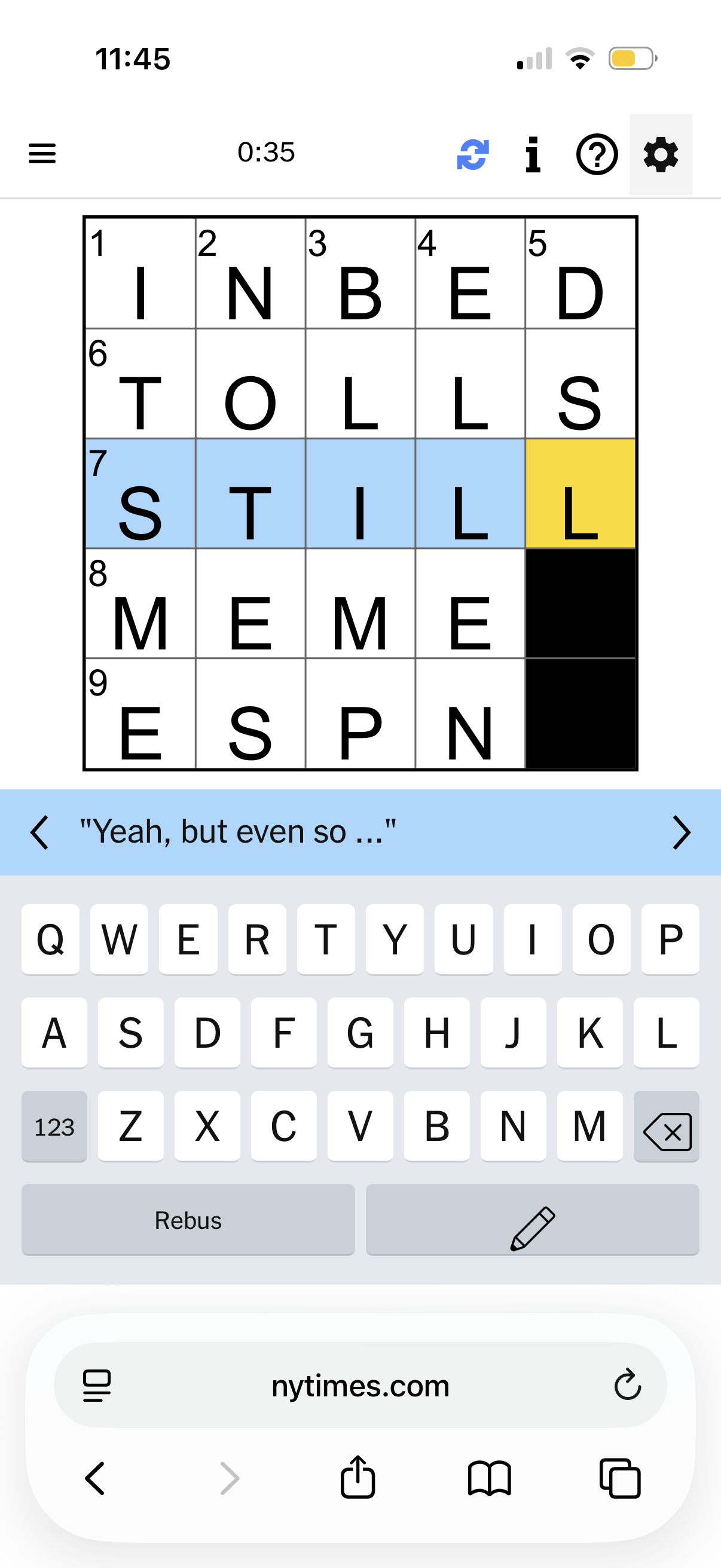
Task: Toggle pencil mode
Action: coord(533,1220)
